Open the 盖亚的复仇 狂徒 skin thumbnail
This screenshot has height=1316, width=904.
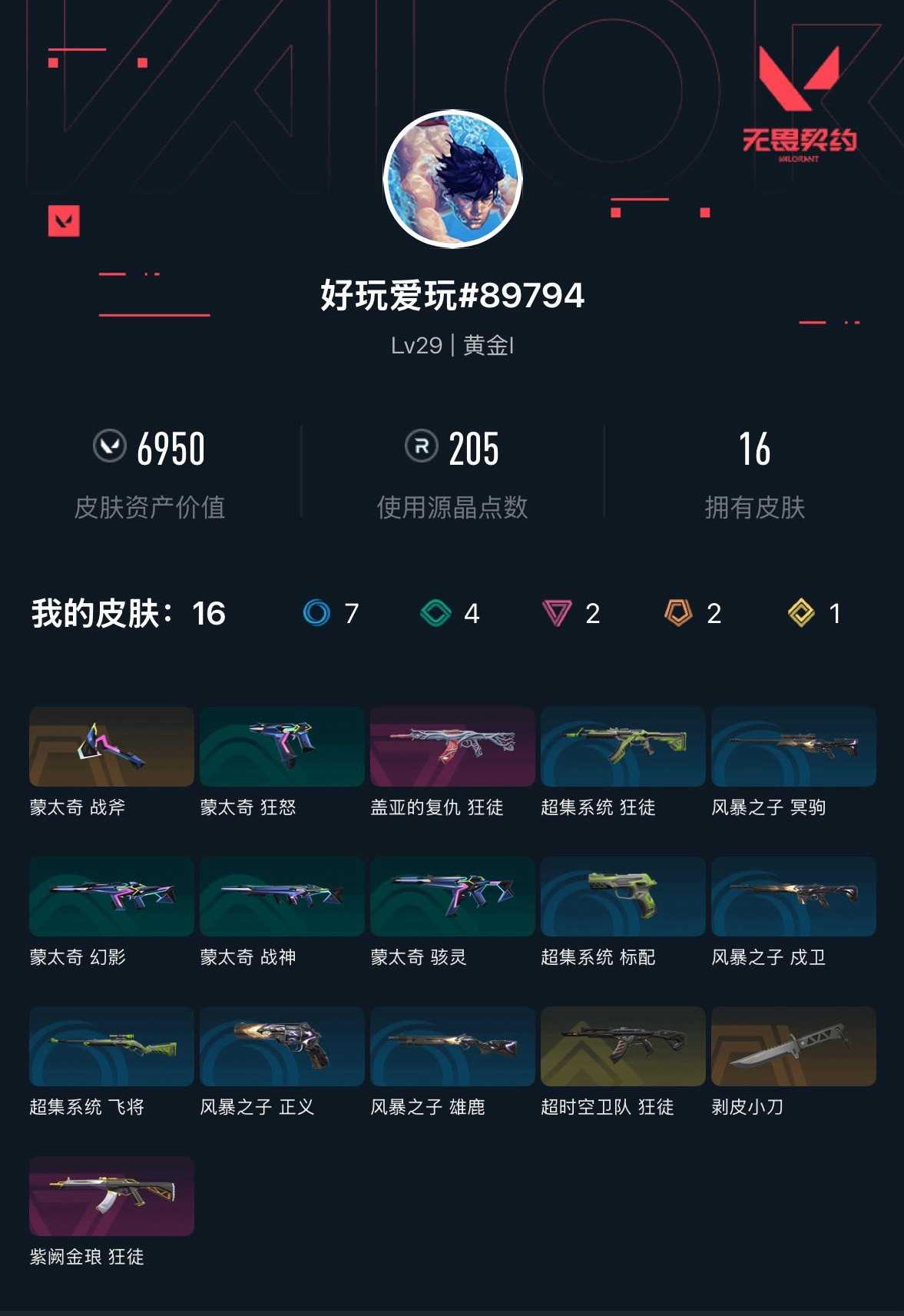pyautogui.click(x=452, y=746)
